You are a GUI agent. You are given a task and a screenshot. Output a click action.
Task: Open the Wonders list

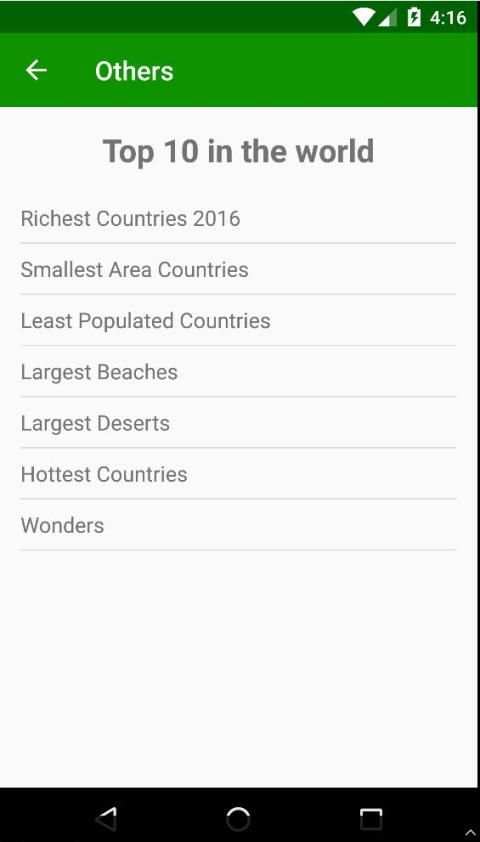point(238,525)
